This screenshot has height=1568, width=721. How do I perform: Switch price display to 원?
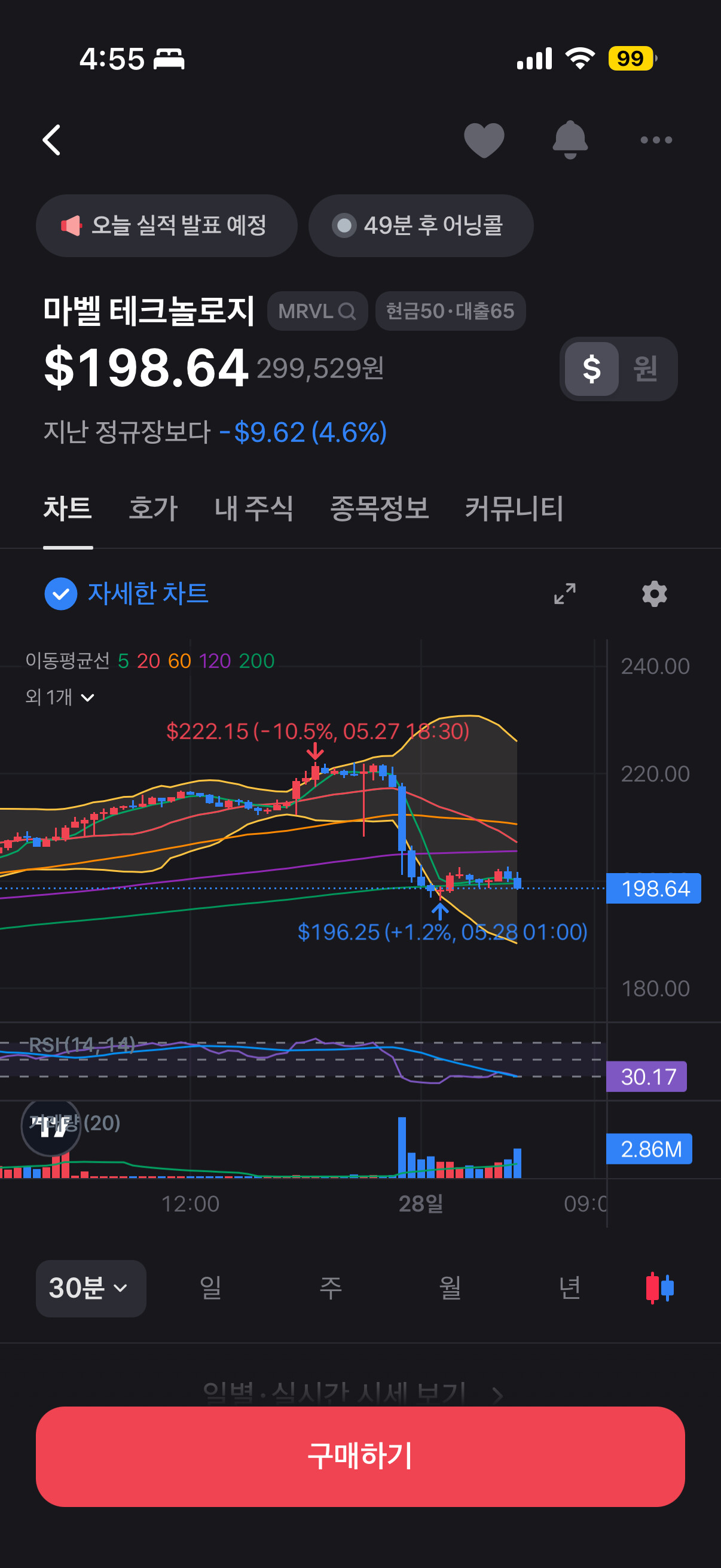click(646, 369)
